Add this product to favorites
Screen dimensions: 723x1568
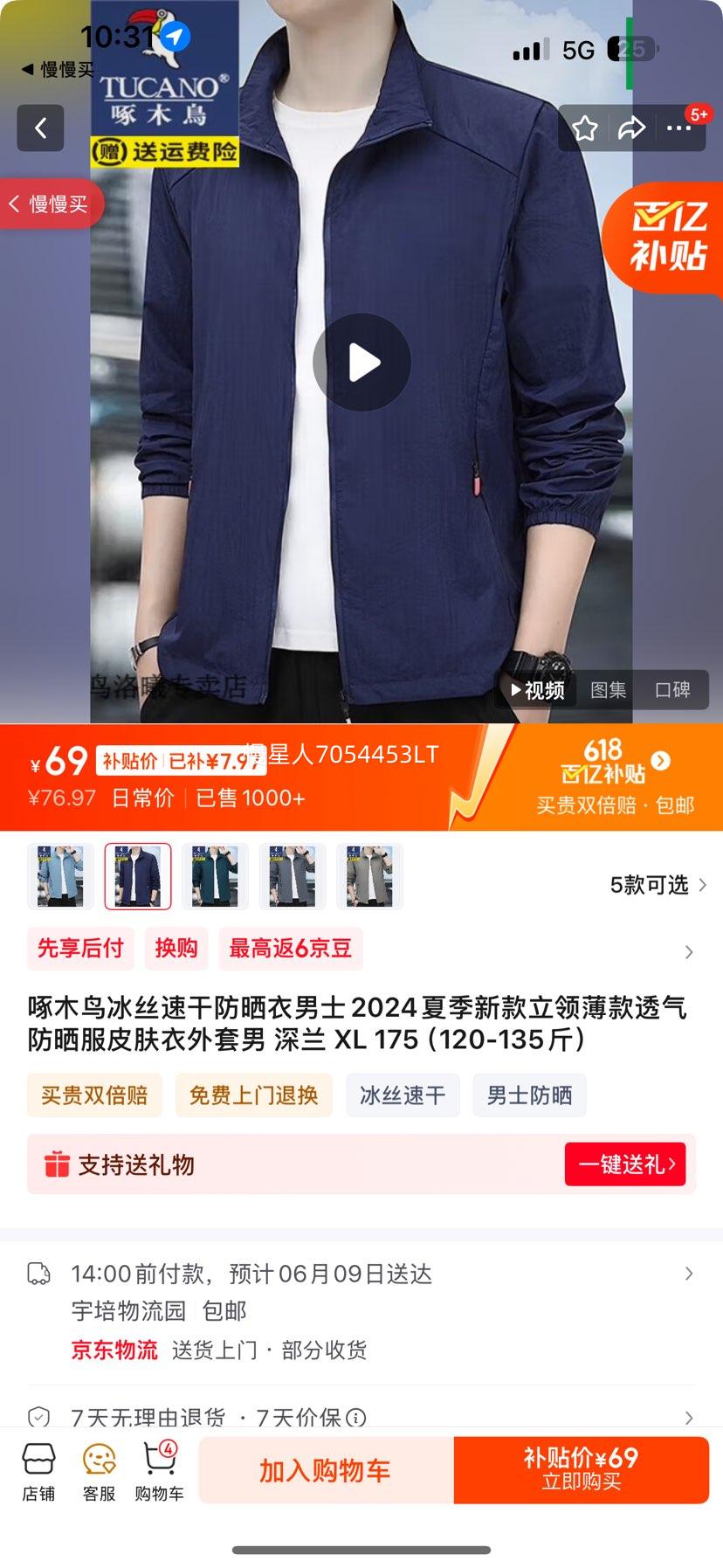pyautogui.click(x=584, y=129)
